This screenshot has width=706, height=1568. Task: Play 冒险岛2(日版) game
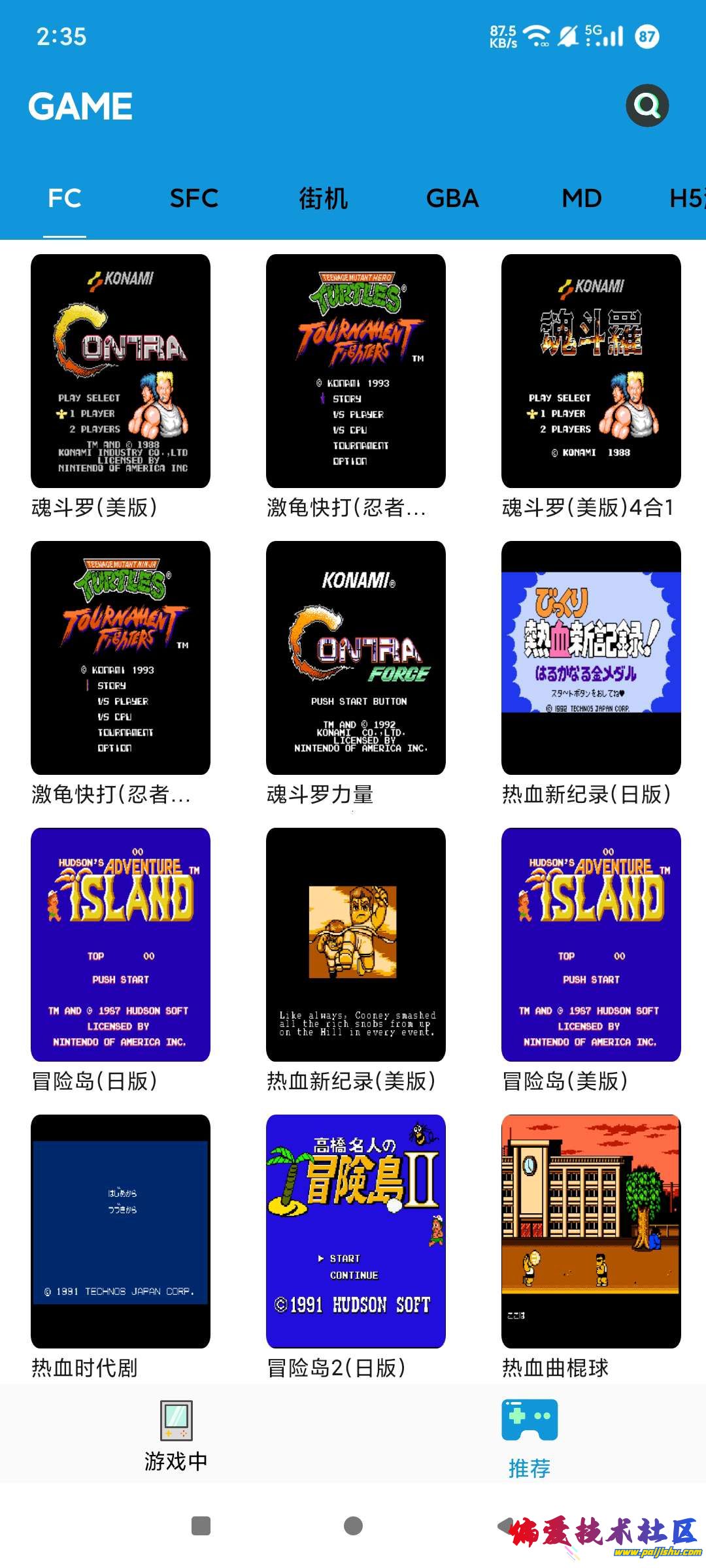pos(356,1232)
